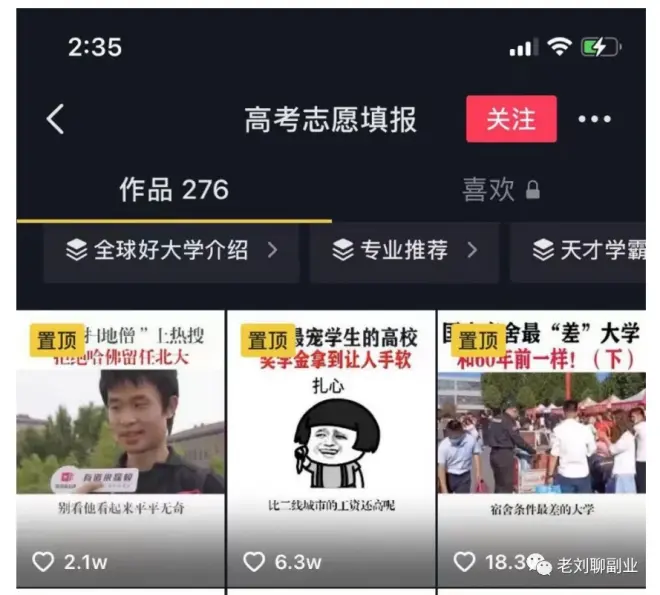Switch to the 喜欢 tab

(500, 190)
